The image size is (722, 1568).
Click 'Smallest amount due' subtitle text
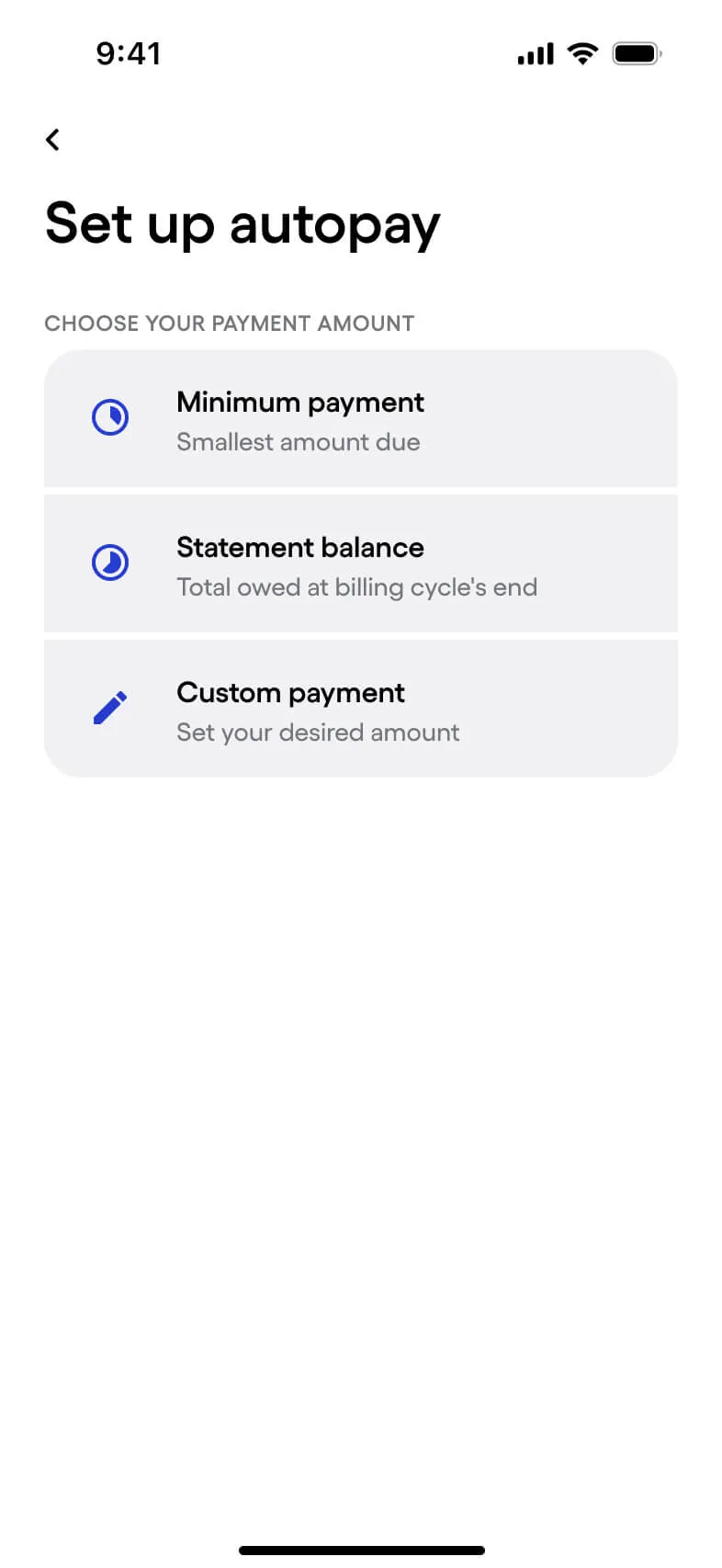pyautogui.click(x=299, y=442)
